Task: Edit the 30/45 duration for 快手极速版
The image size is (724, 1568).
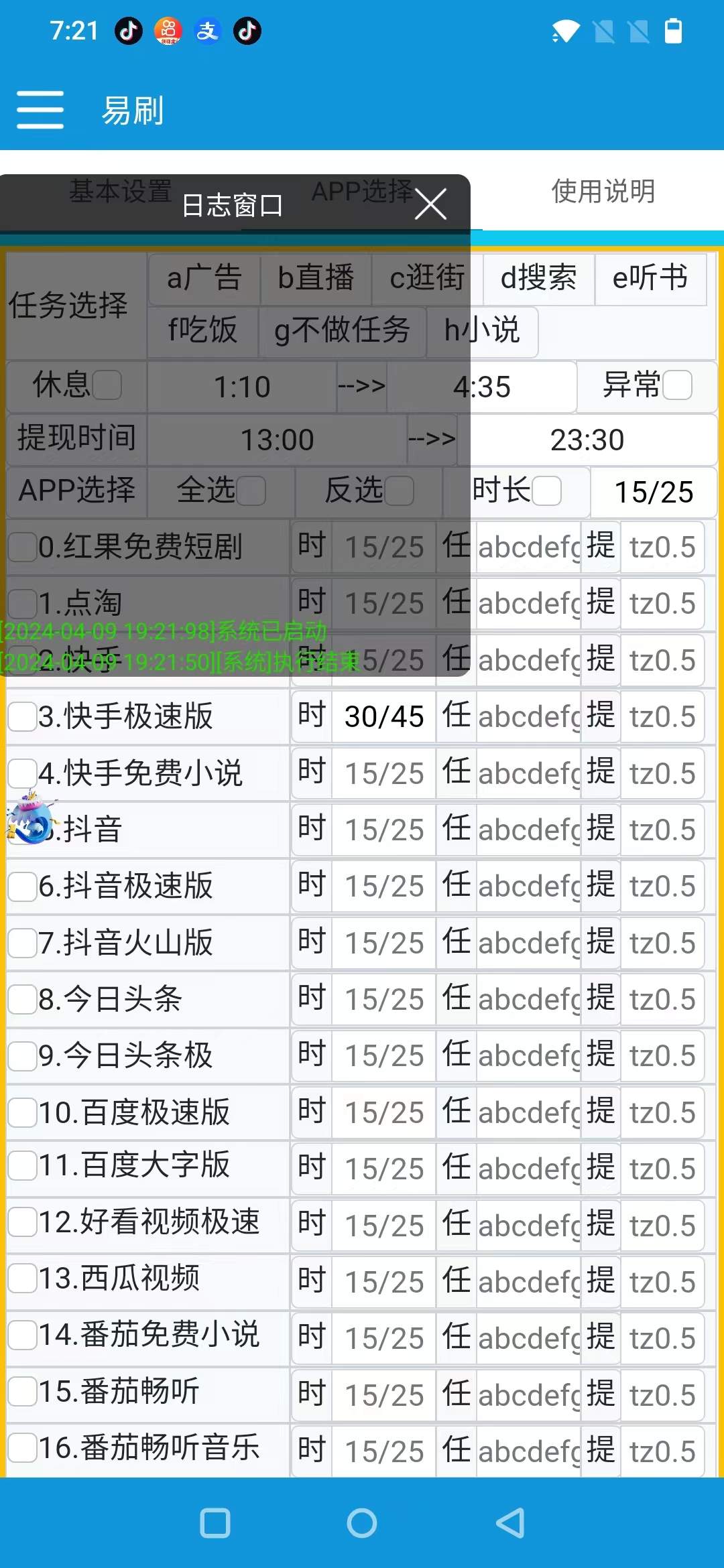Action: tap(383, 716)
